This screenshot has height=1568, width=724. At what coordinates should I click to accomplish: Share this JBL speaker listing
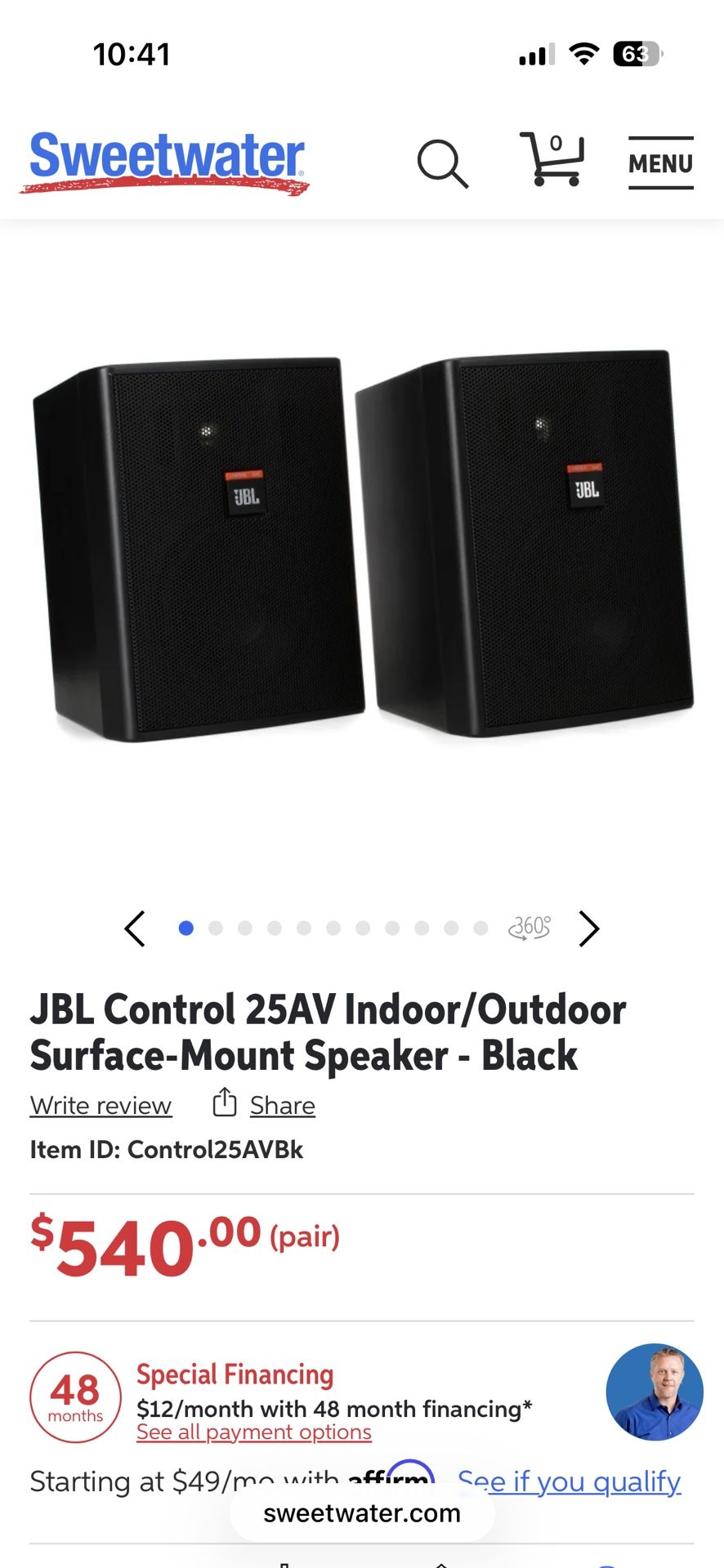pos(265,1104)
